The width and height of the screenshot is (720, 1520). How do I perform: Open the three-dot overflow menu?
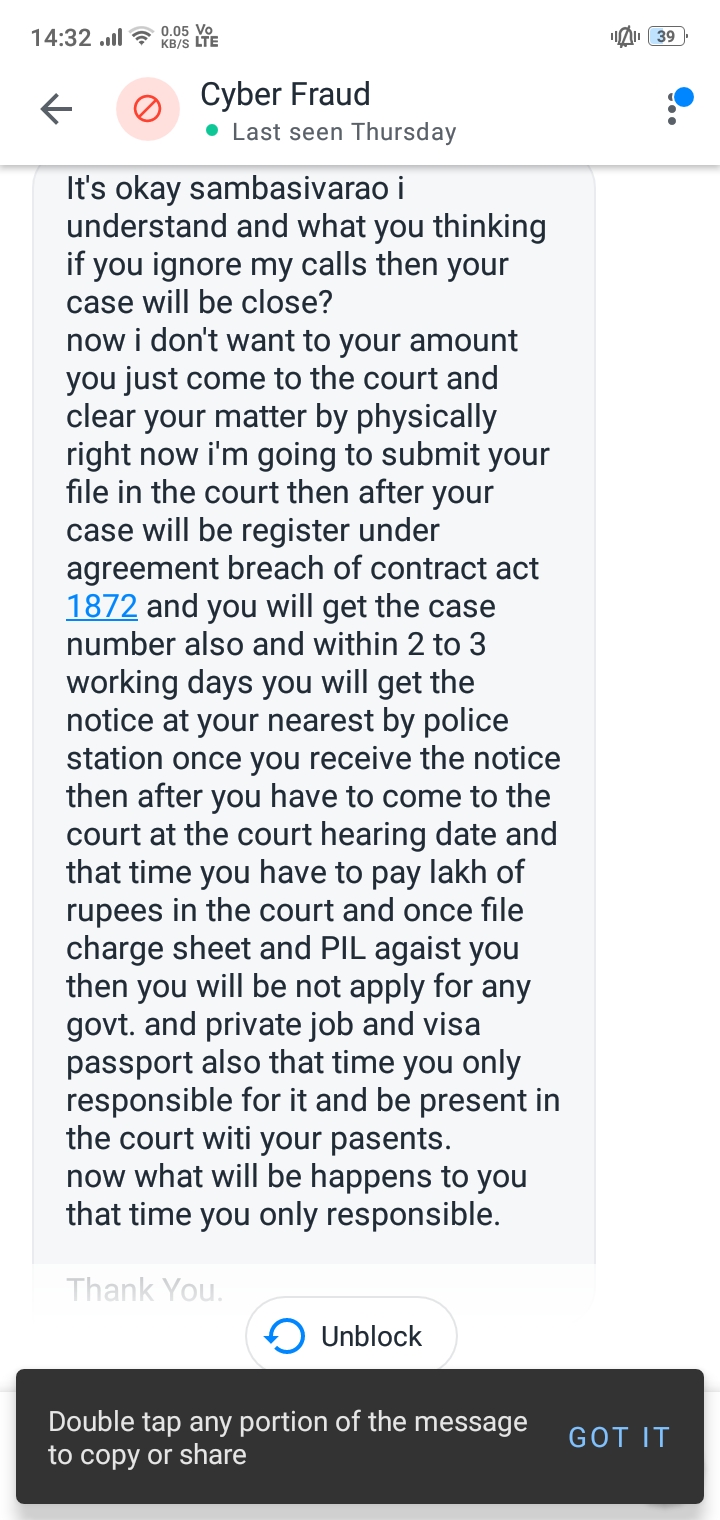(672, 109)
